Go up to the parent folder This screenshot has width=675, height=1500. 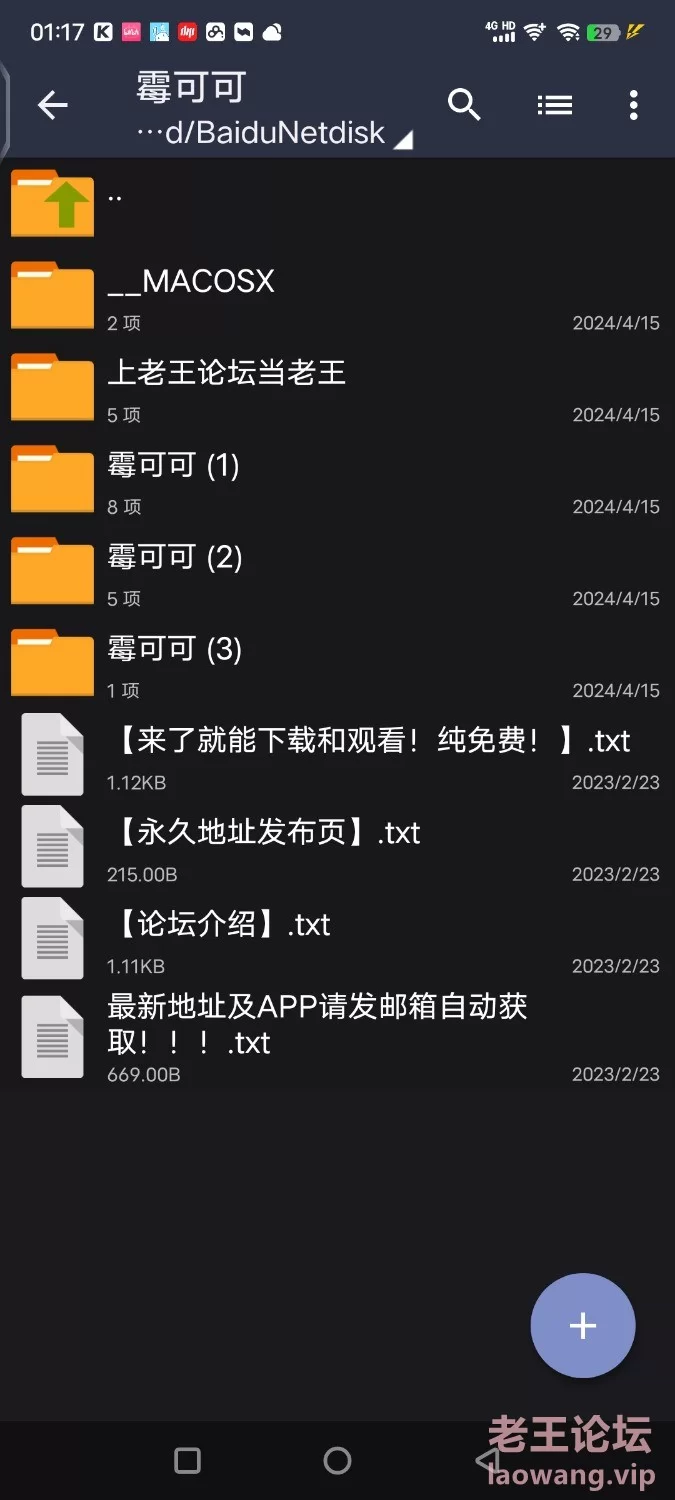tap(337, 203)
